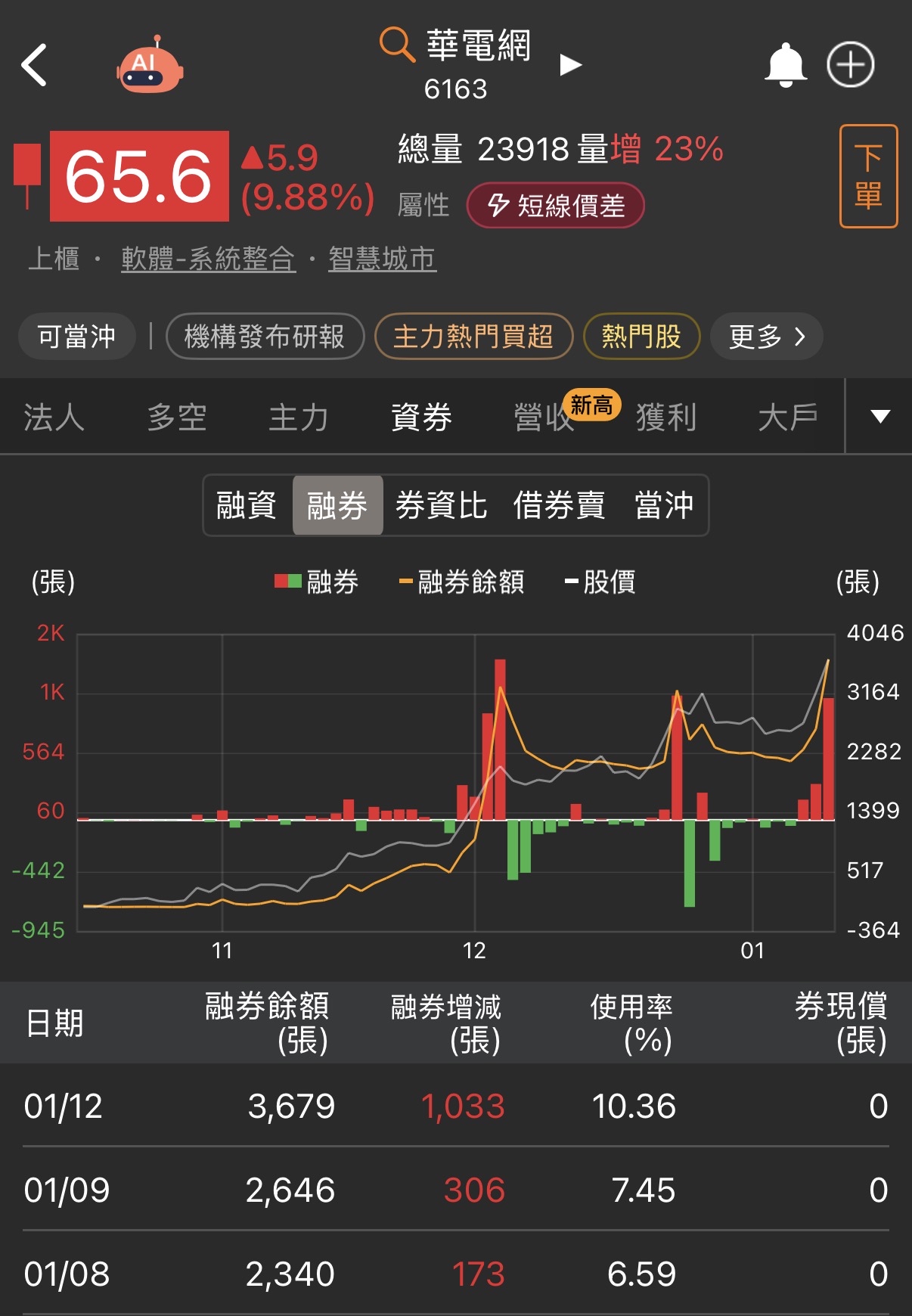Add 華電網 to watchlist
The height and width of the screenshot is (1316, 912).
pos(851,65)
